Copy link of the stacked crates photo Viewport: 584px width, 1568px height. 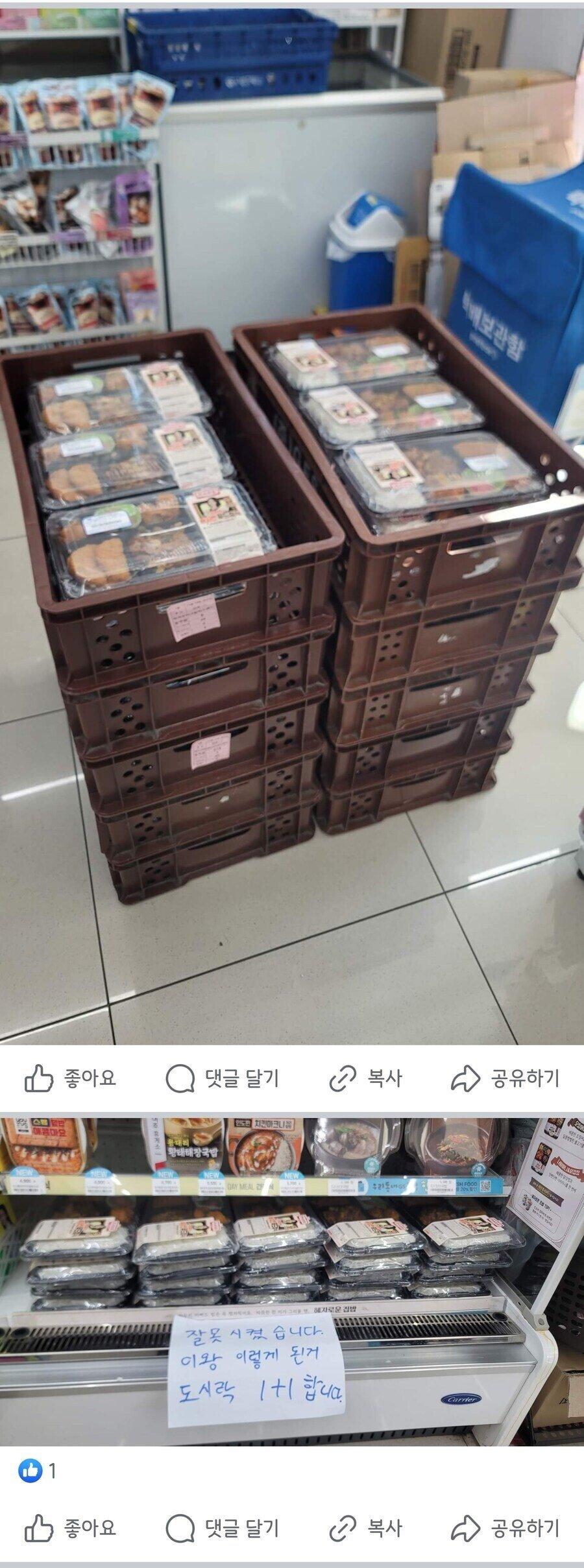366,1078
